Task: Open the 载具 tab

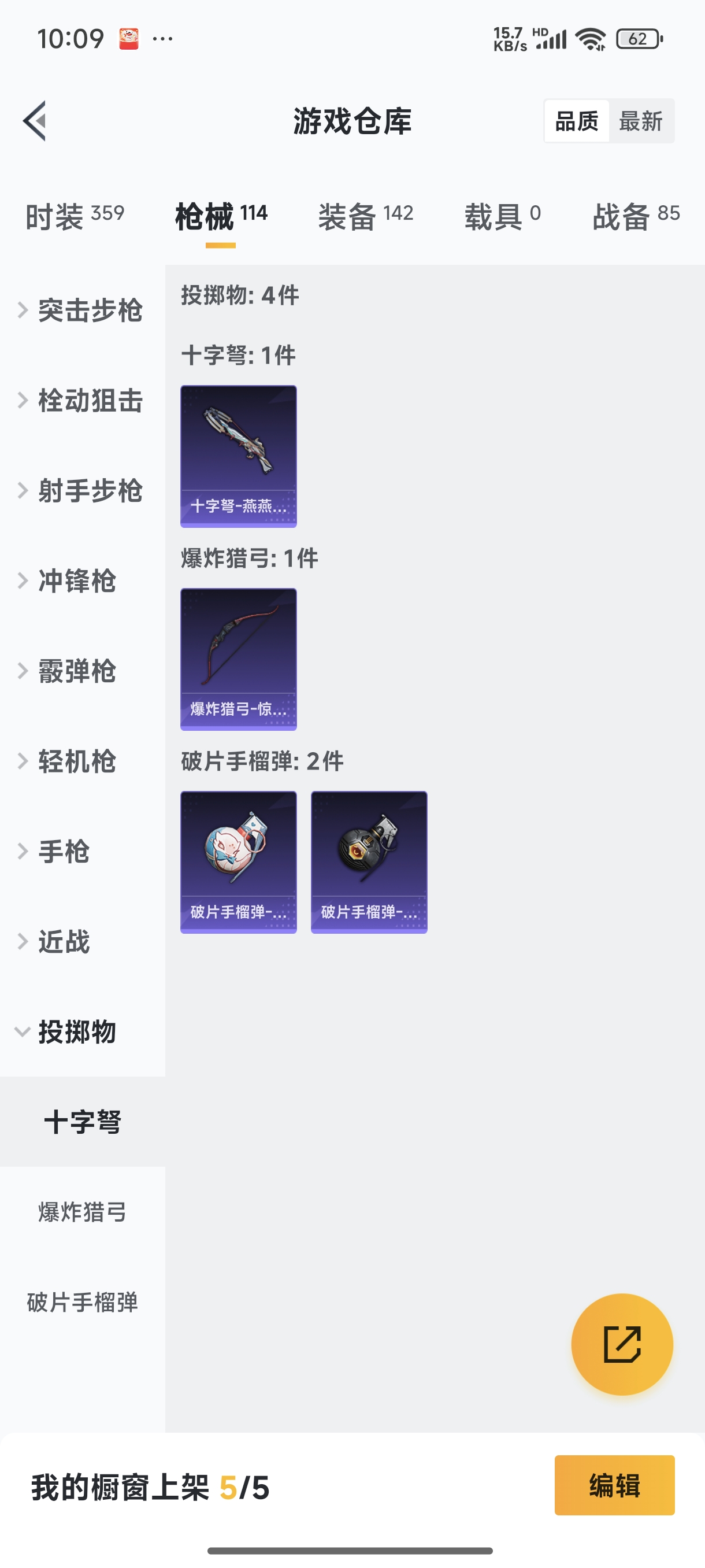Action: (x=502, y=216)
